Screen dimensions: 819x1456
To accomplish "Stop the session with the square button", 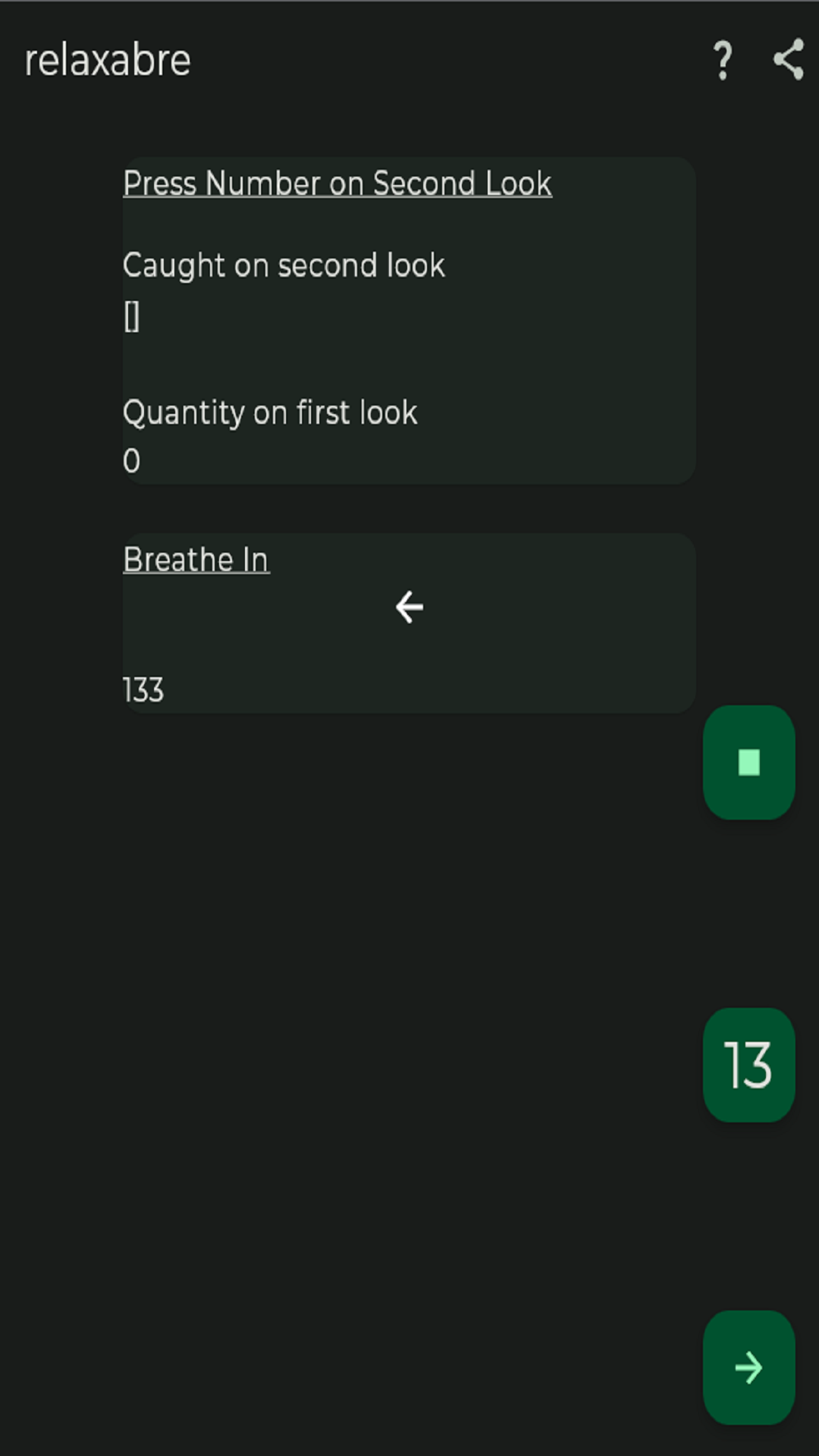I will coord(748,762).
